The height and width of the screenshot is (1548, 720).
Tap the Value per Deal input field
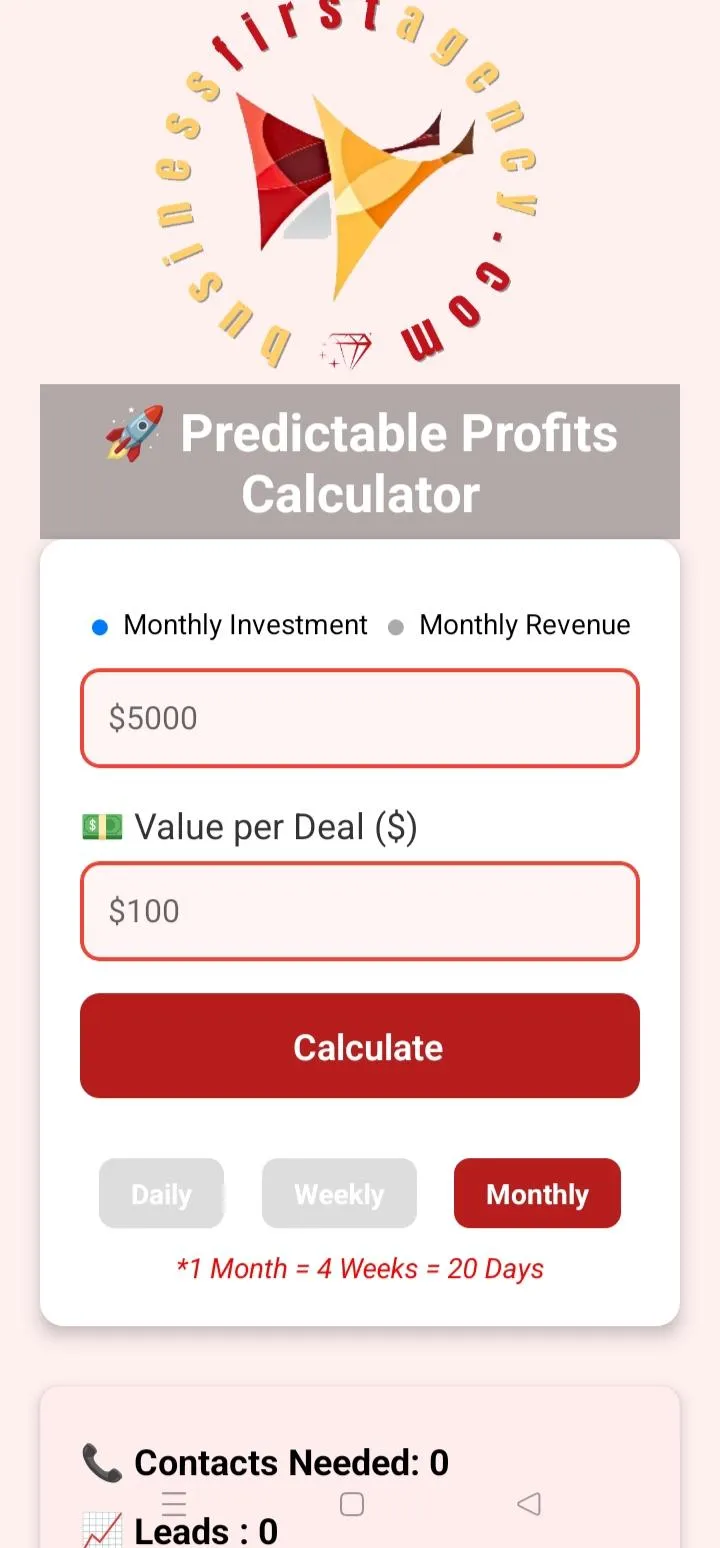tap(359, 911)
